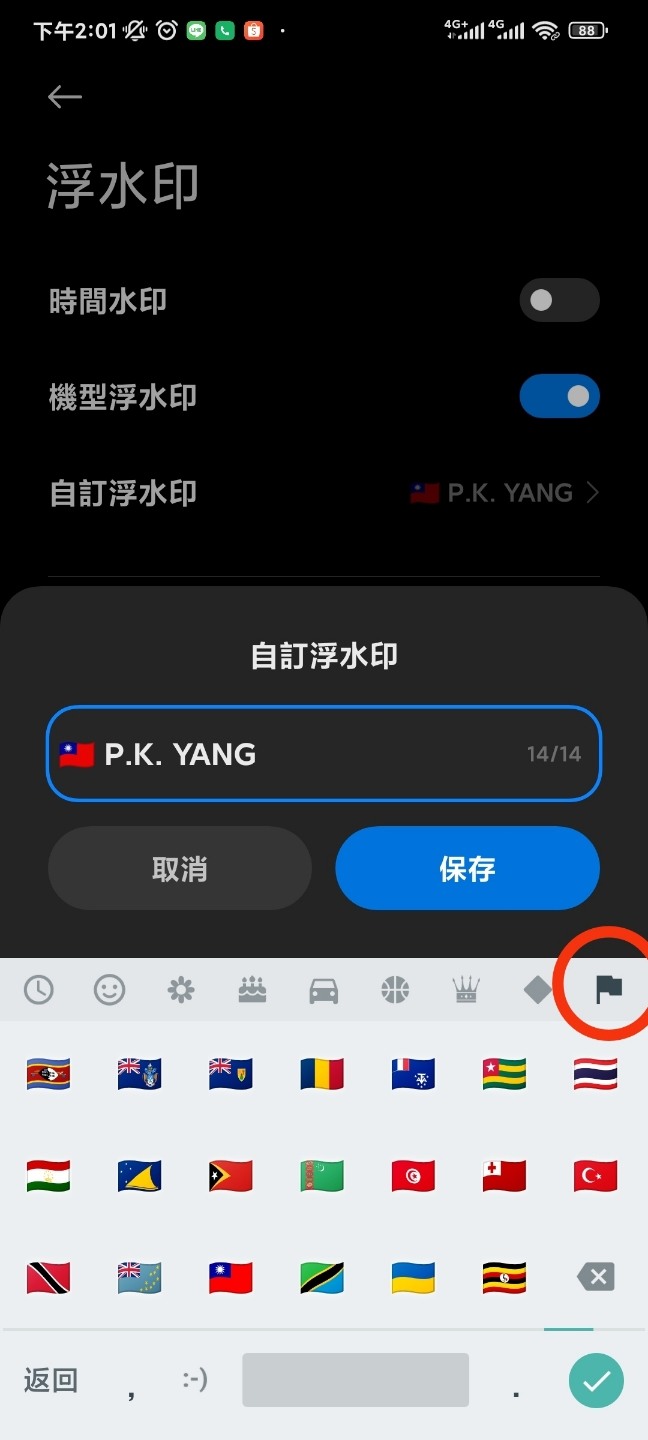Viewport: 648px width, 1440px height.
Task: Insert the Thailand flag emoji
Action: tap(596, 1074)
